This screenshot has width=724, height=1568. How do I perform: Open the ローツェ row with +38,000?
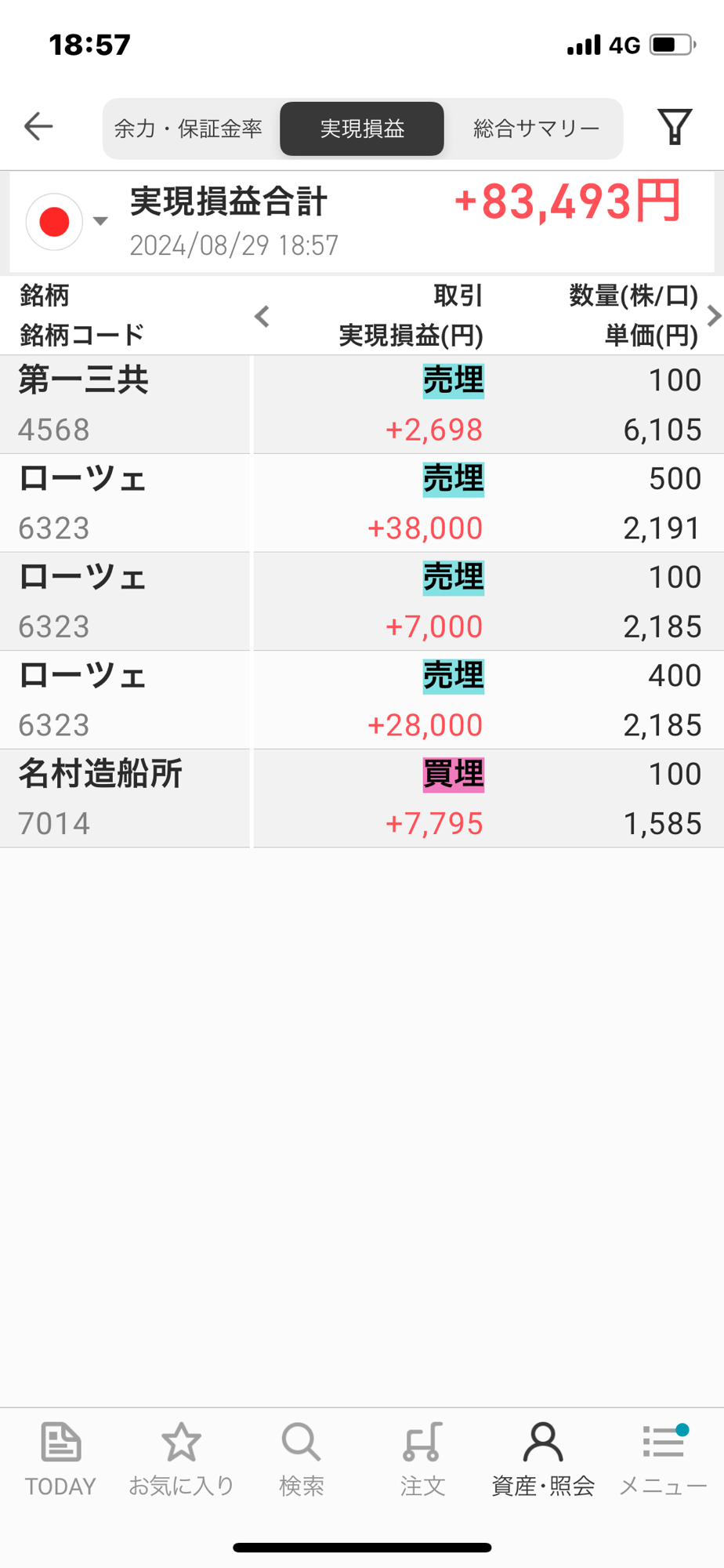pos(362,503)
